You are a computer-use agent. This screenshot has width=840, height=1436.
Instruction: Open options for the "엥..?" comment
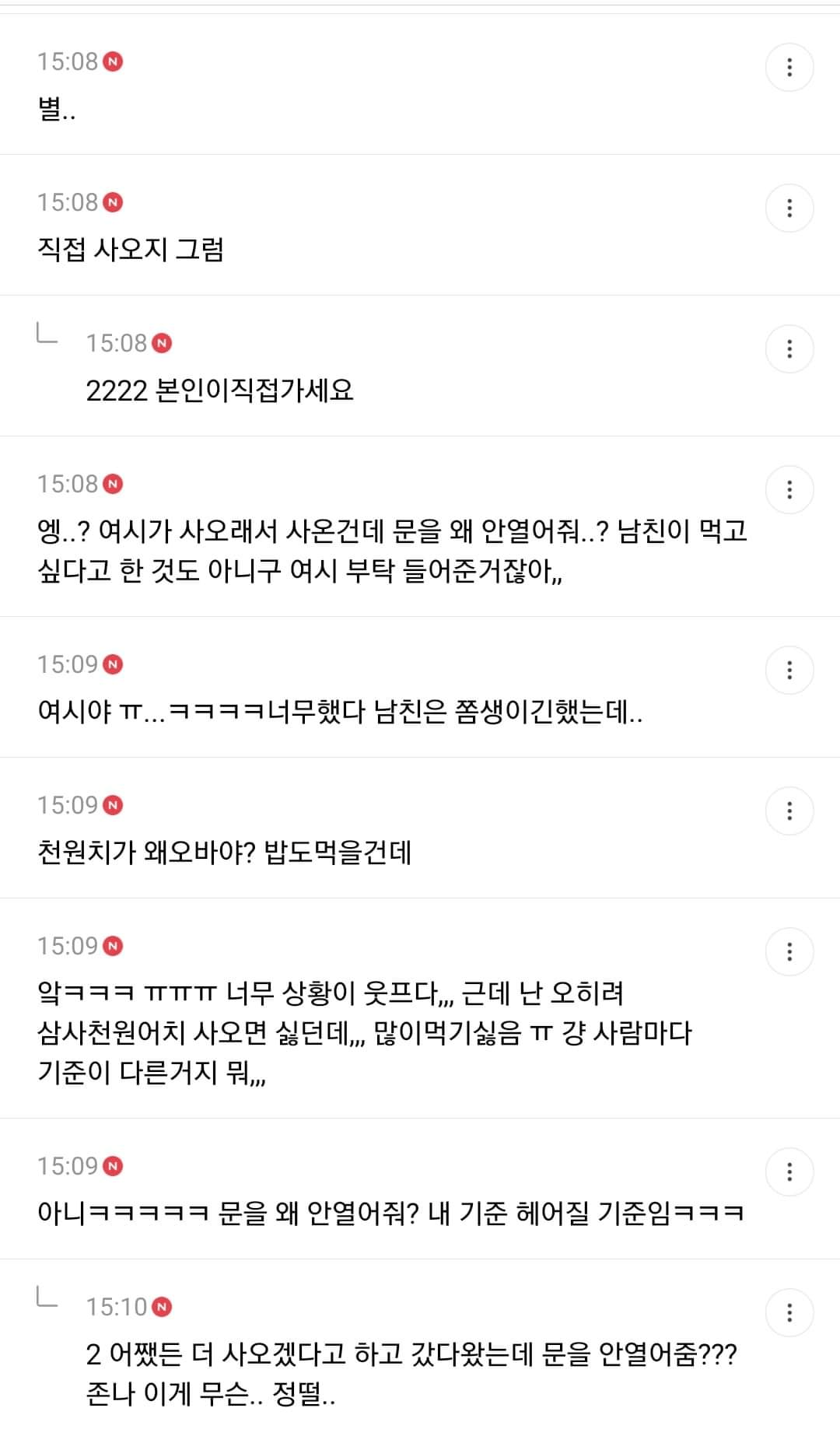coord(791,490)
